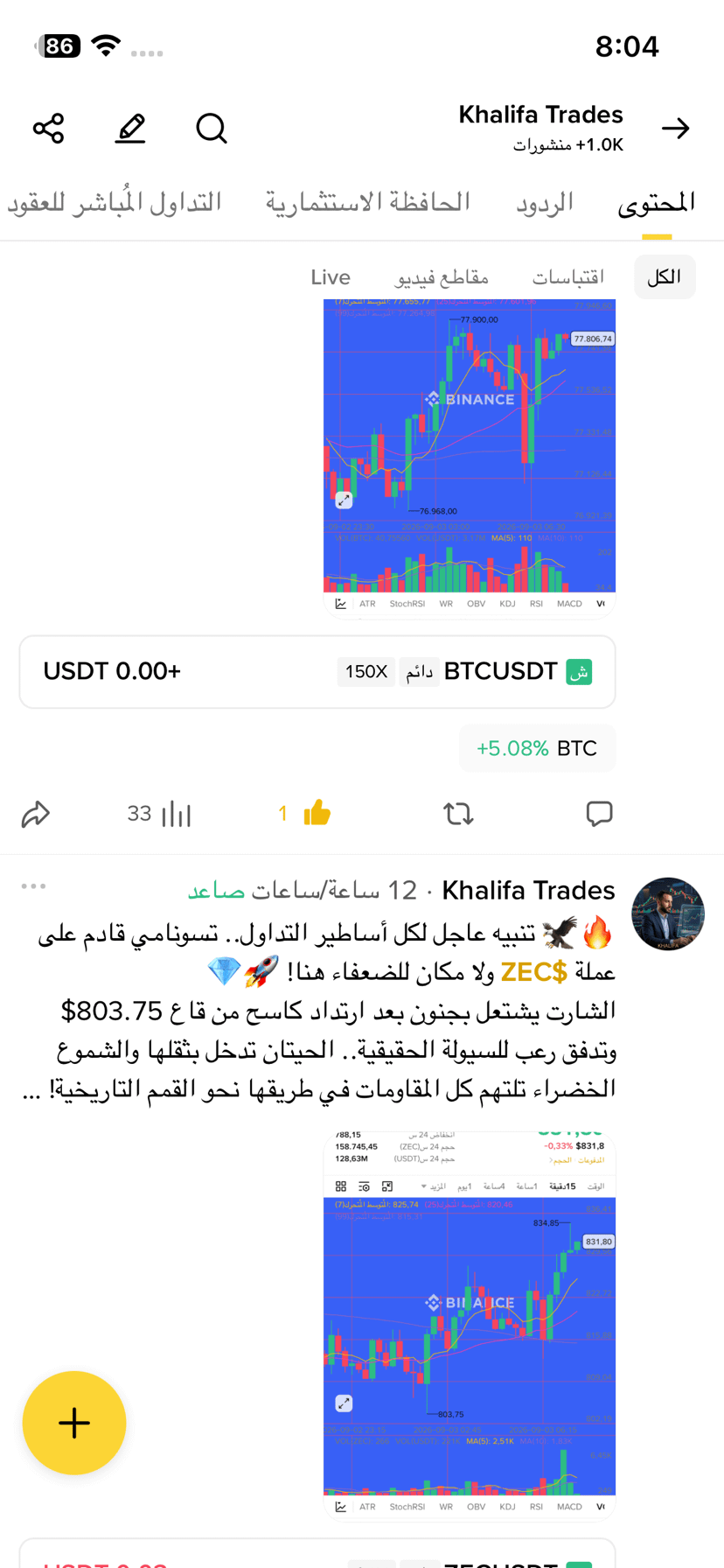Switch to the الحافظة الاستثمارية tab
The height and width of the screenshot is (1568, 724).
point(368,202)
